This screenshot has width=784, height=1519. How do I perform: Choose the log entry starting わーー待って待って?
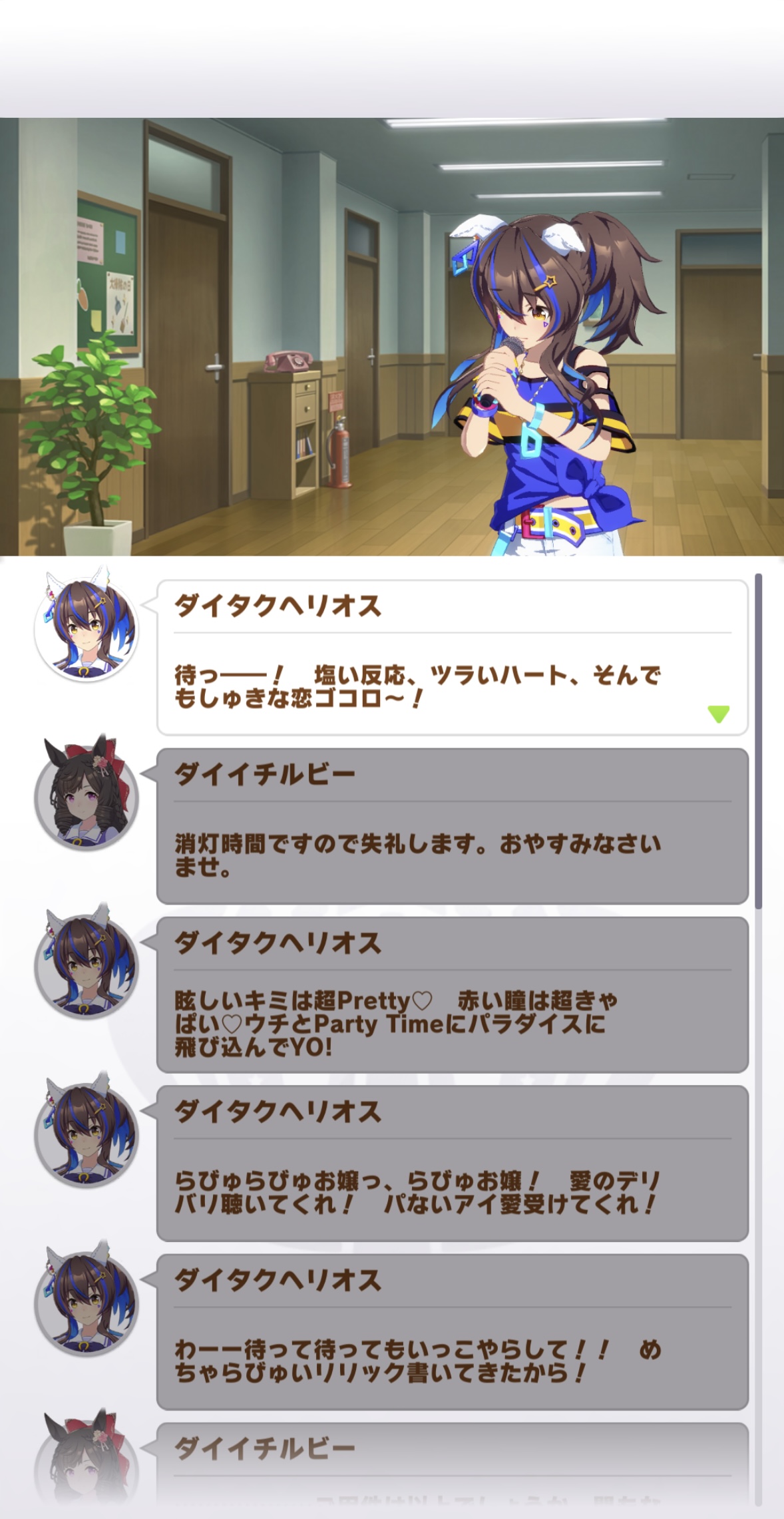click(452, 1331)
